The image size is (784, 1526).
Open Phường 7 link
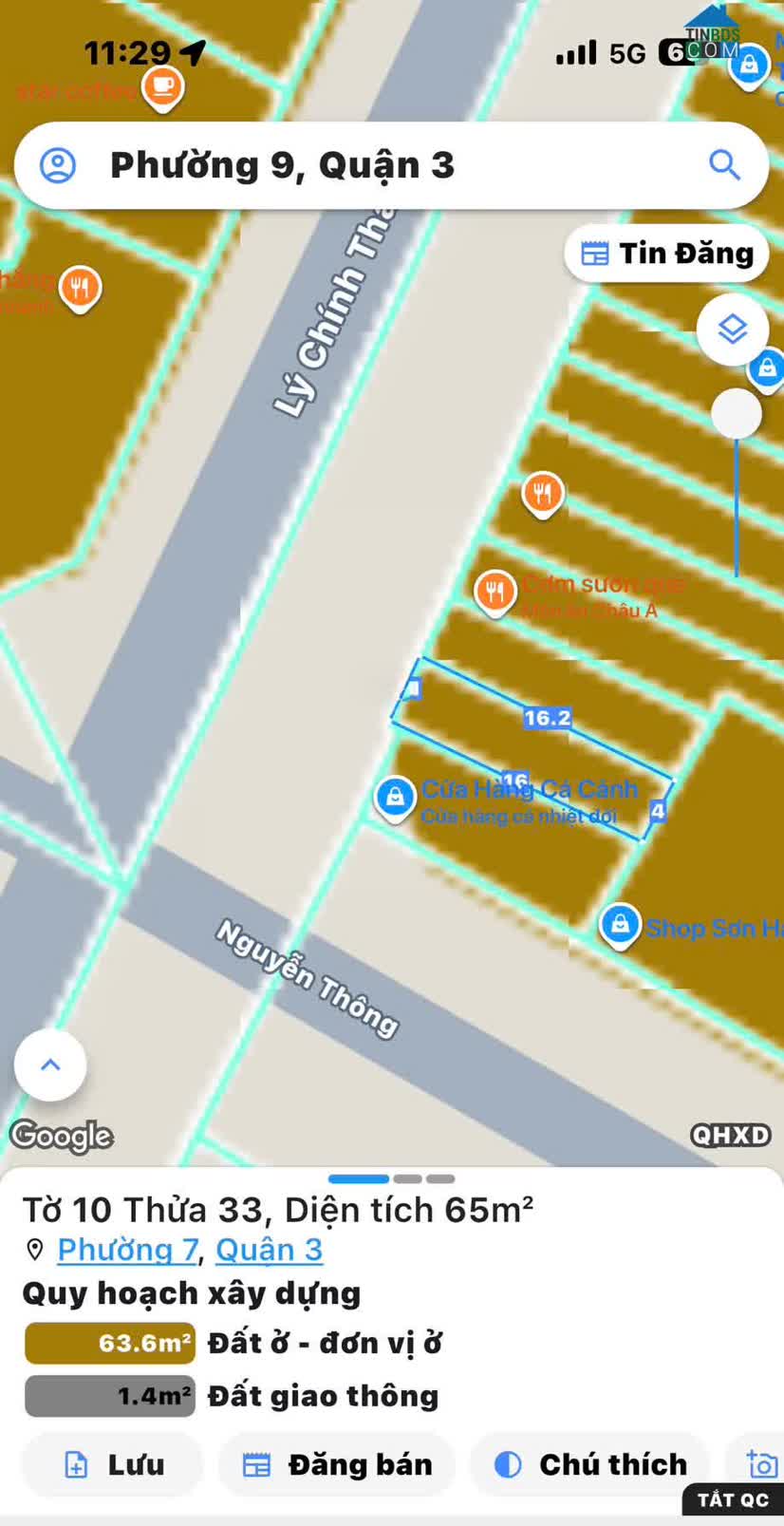coord(127,1250)
